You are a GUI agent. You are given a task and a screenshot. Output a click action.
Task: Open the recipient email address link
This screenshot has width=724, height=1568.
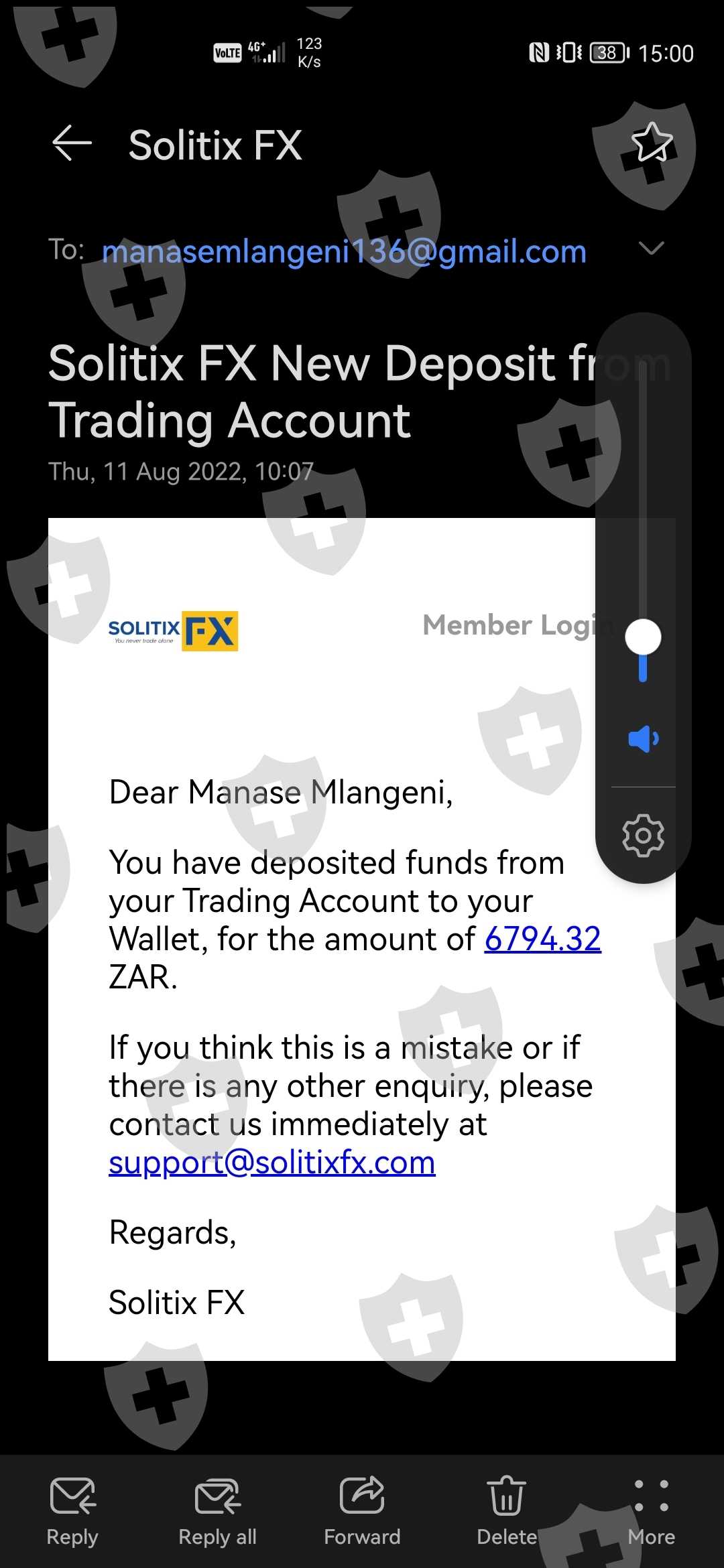[x=344, y=252]
